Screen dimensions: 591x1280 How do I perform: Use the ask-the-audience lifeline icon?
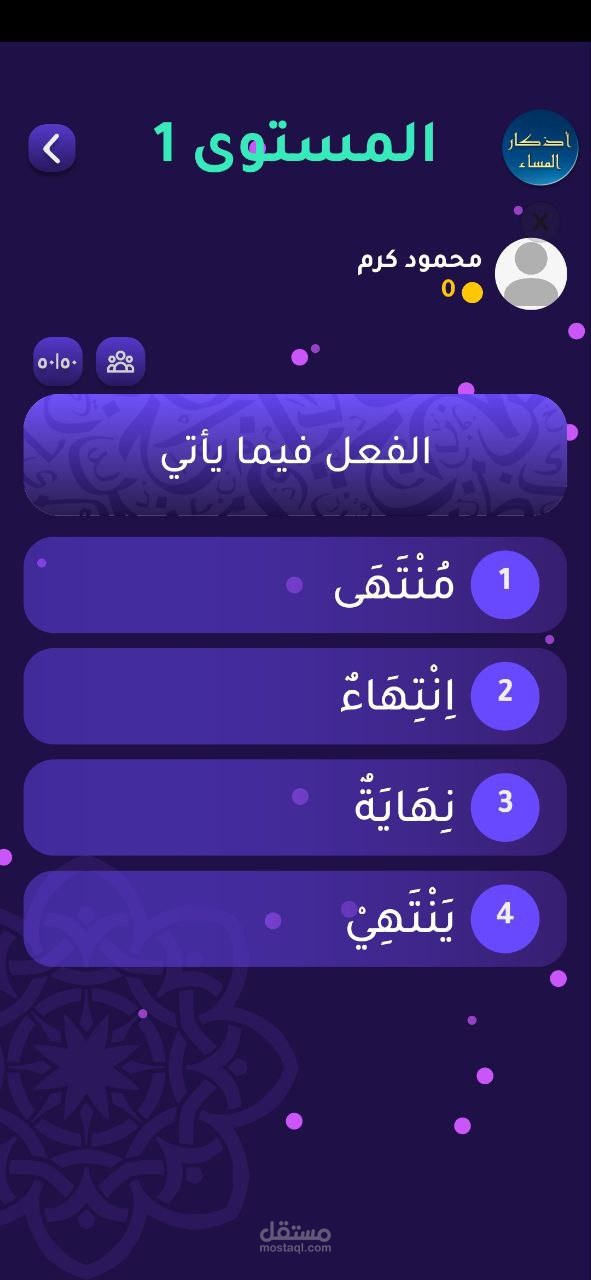[121, 361]
